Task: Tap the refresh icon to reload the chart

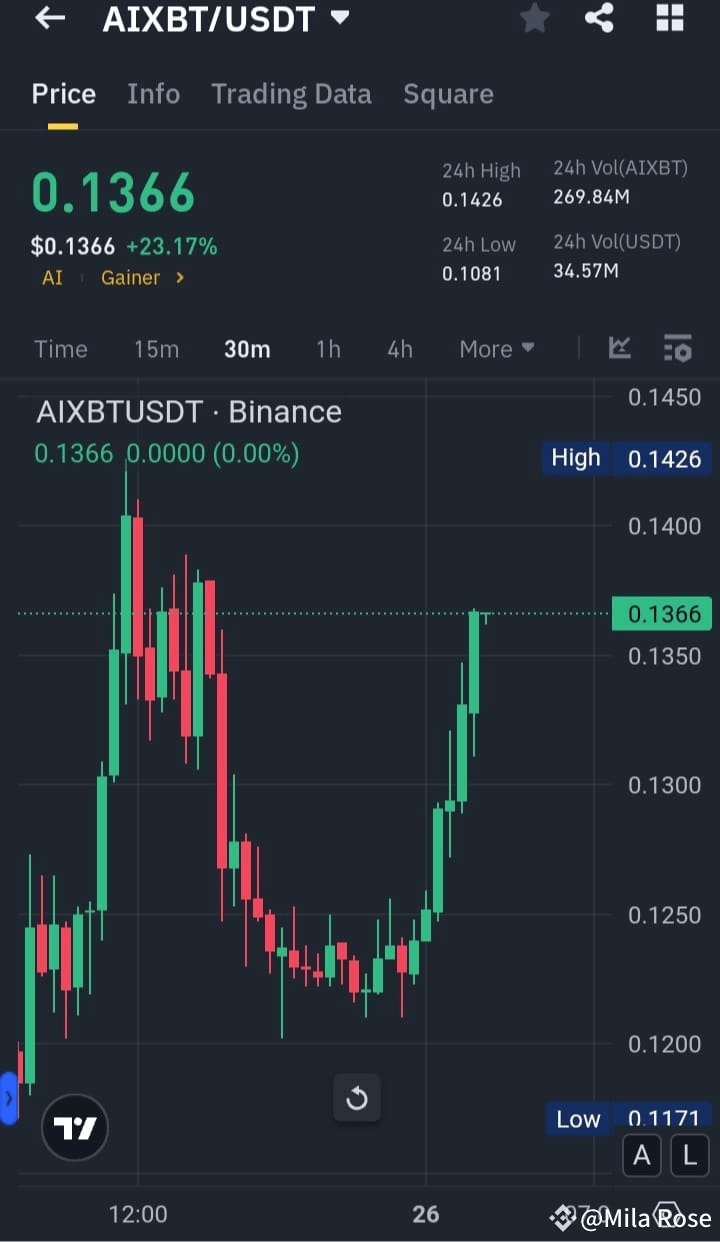Action: [x=356, y=1098]
